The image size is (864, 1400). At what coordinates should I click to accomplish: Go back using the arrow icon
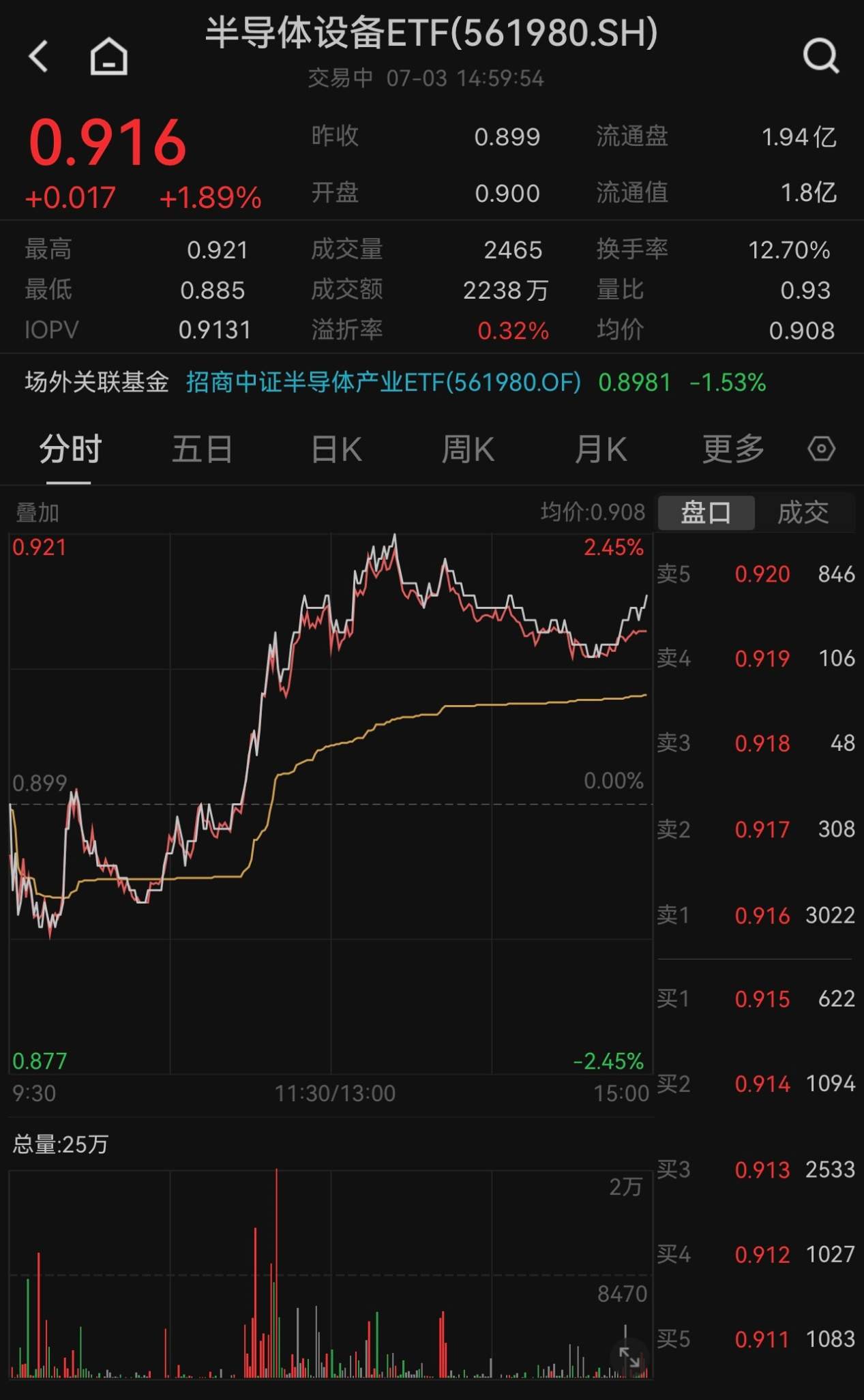coord(40,56)
